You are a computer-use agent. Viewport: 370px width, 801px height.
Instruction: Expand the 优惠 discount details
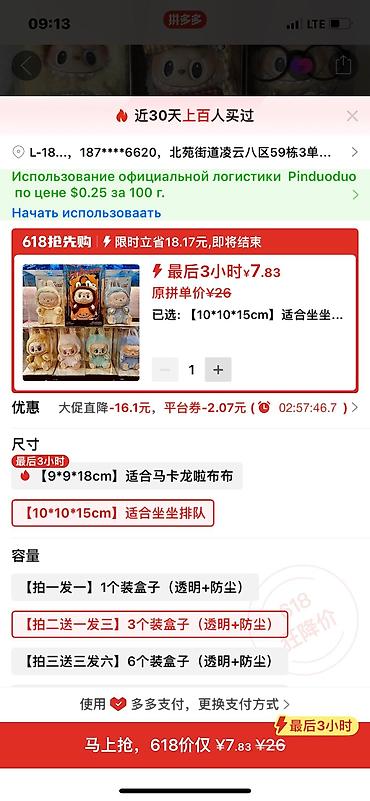click(x=185, y=408)
